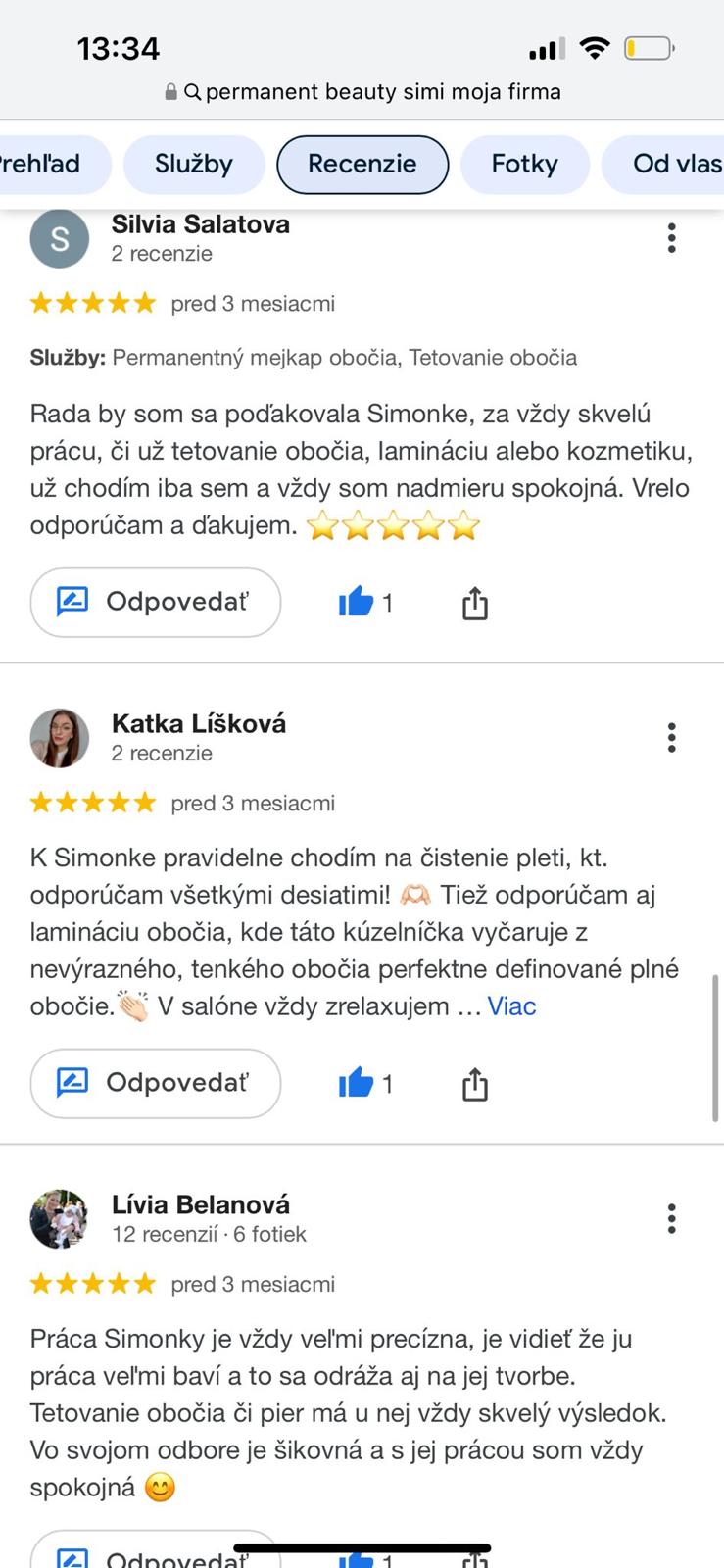Share Silvia Salatova's review
This screenshot has height=1568, width=724.
coord(474,603)
